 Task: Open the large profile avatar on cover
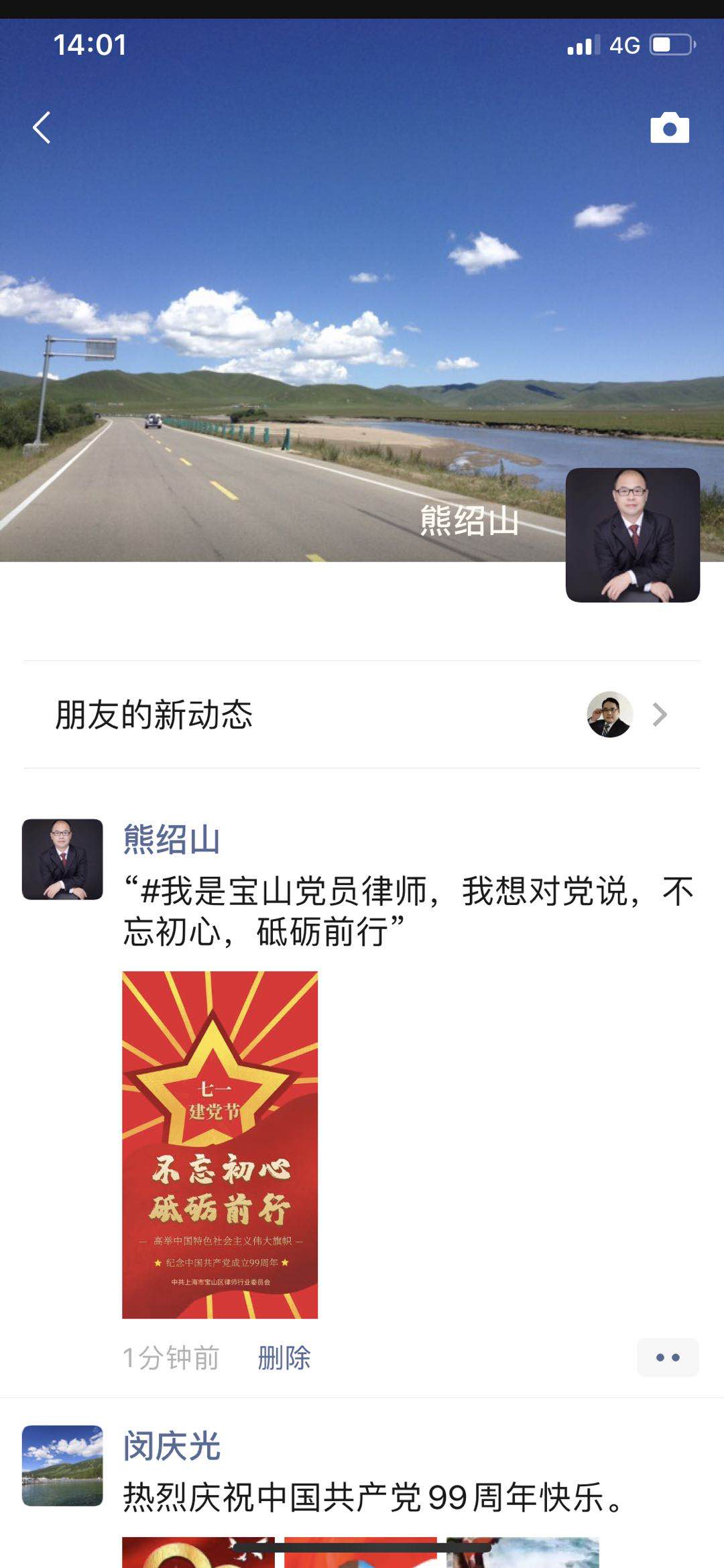pos(632,535)
